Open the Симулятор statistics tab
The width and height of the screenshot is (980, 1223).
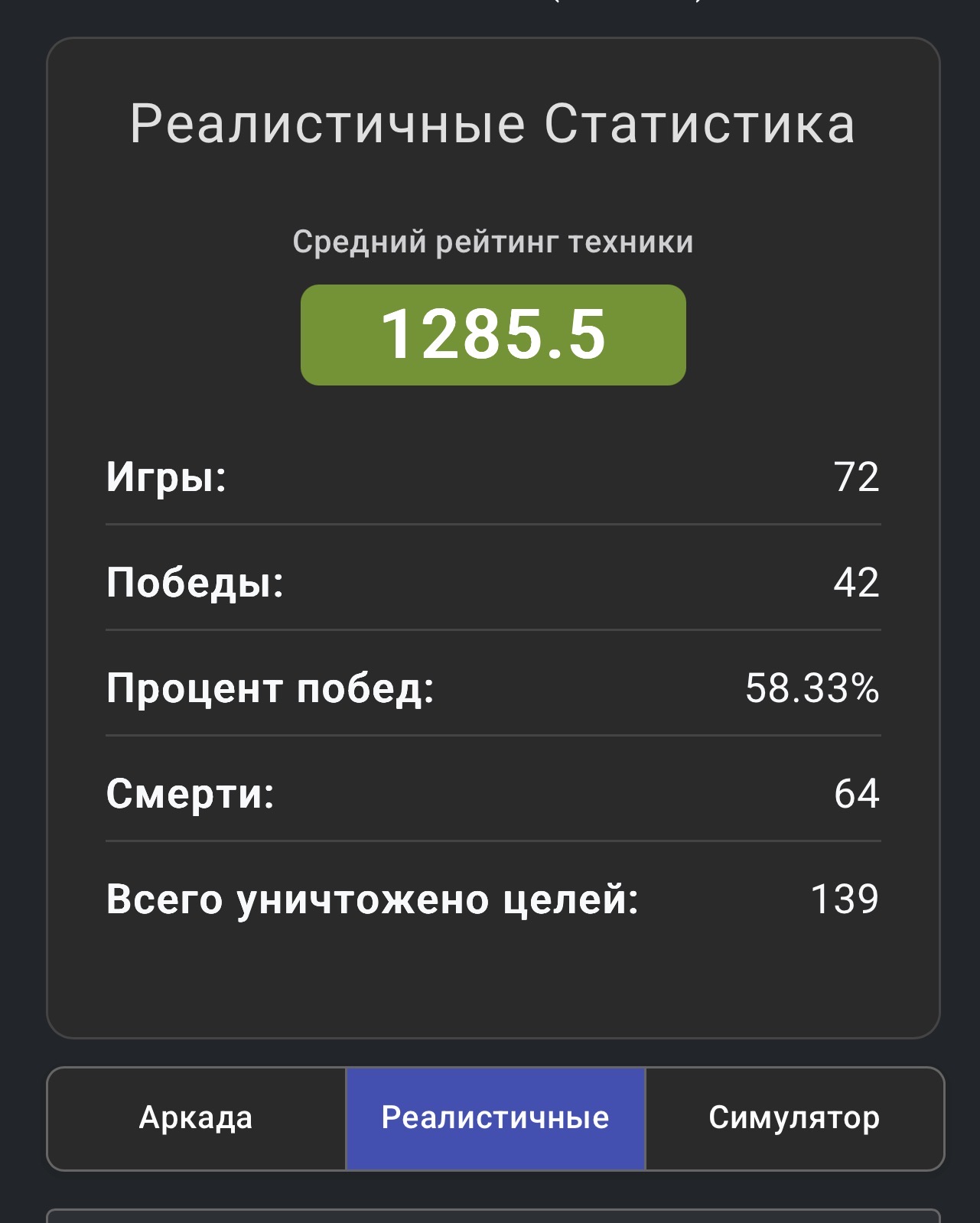click(x=794, y=1118)
